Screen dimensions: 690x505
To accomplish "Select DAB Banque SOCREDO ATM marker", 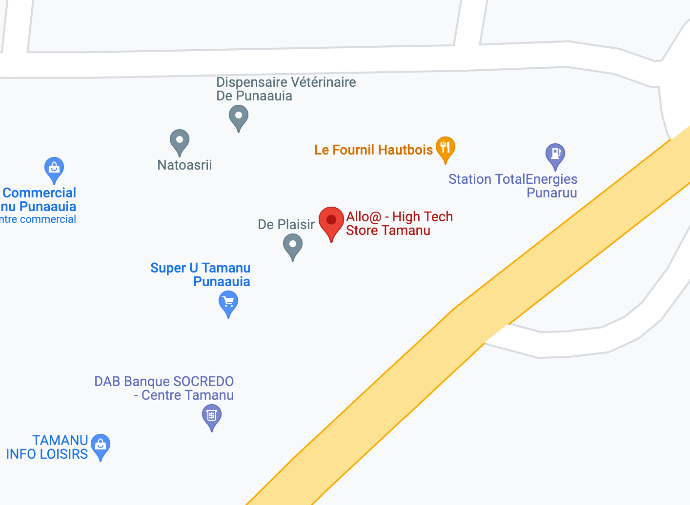I will click(x=211, y=415).
